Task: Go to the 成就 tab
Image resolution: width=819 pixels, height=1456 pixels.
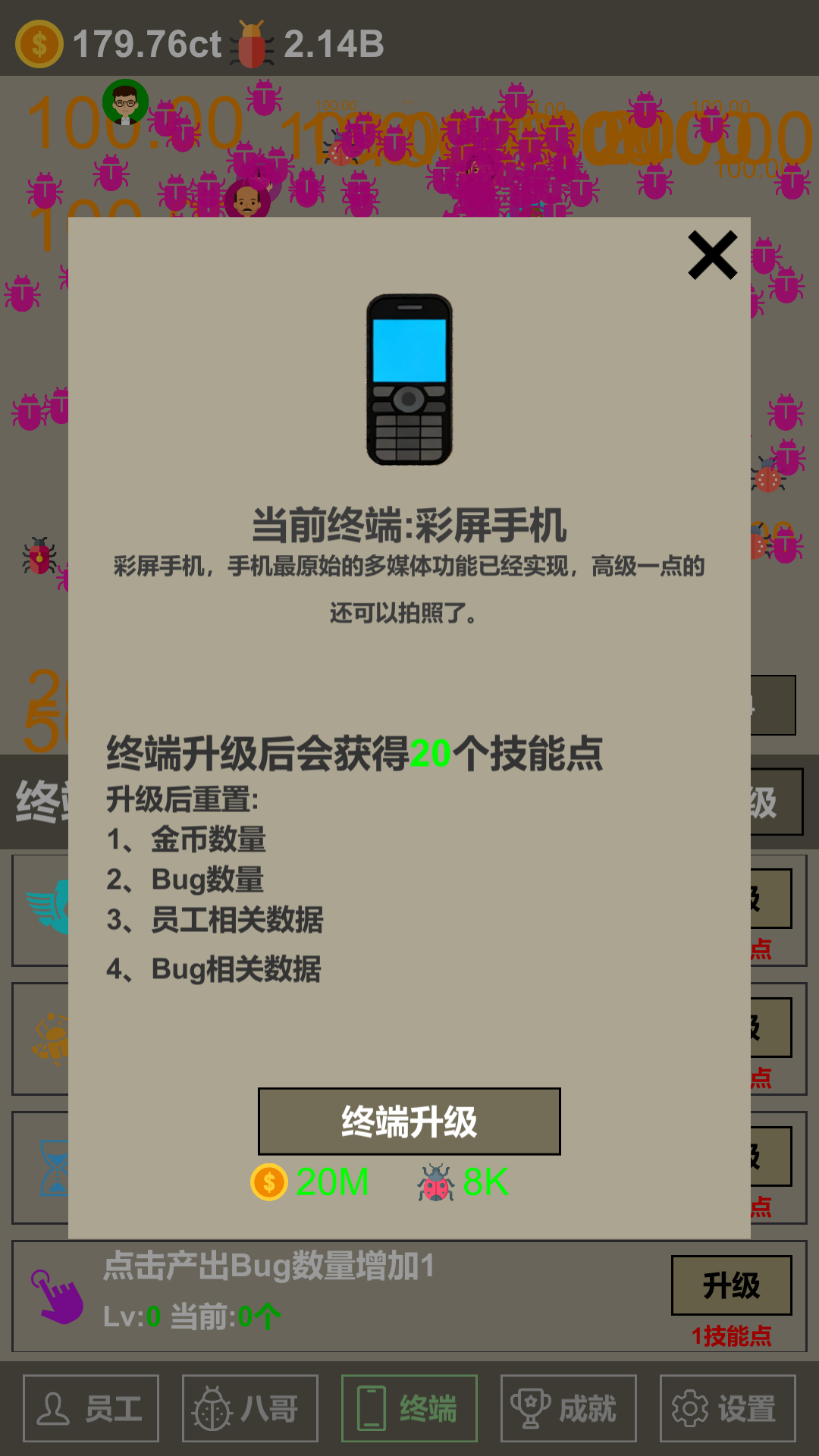Action: (568, 1408)
